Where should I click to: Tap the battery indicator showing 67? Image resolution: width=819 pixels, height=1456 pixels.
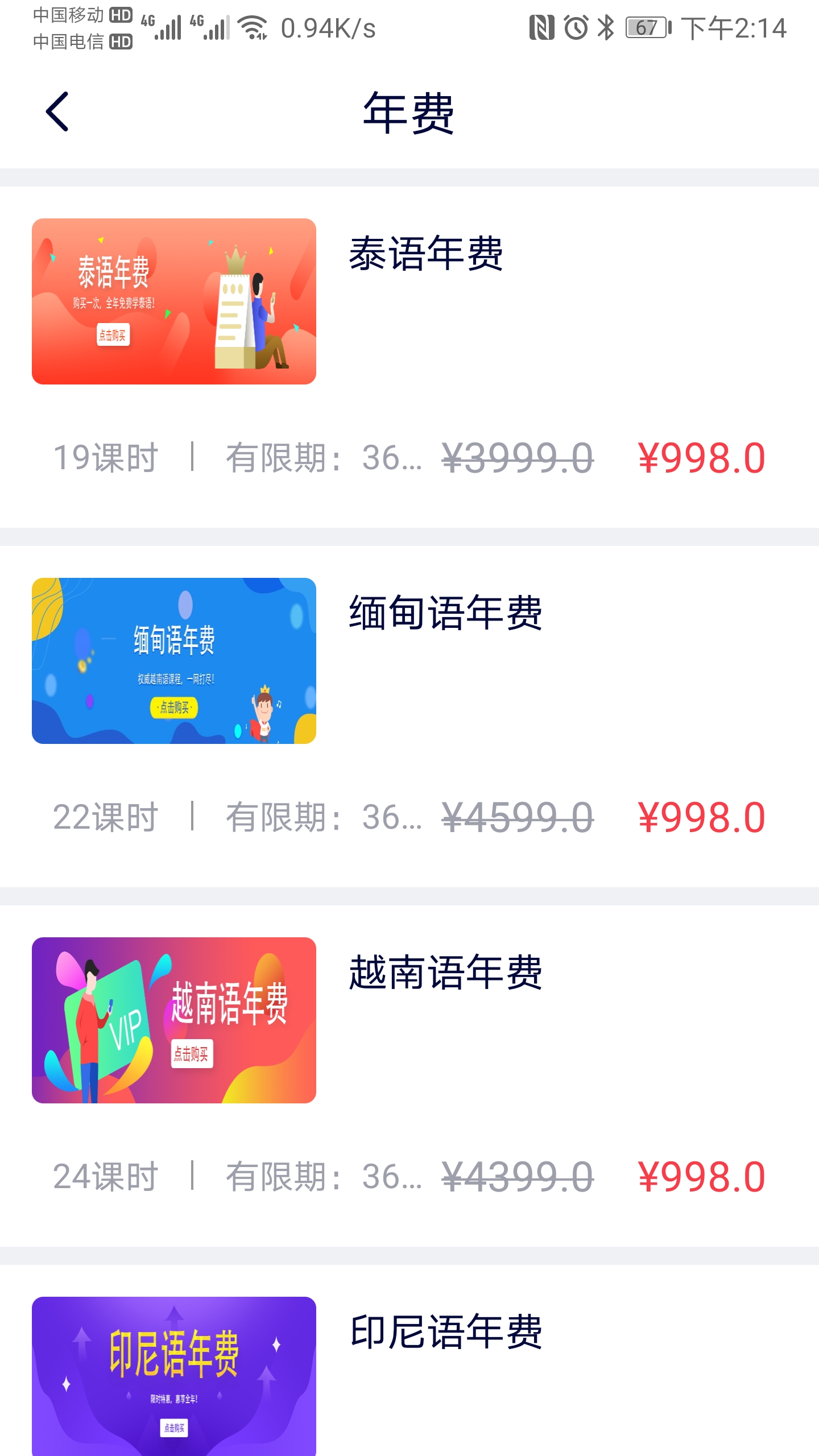(643, 28)
